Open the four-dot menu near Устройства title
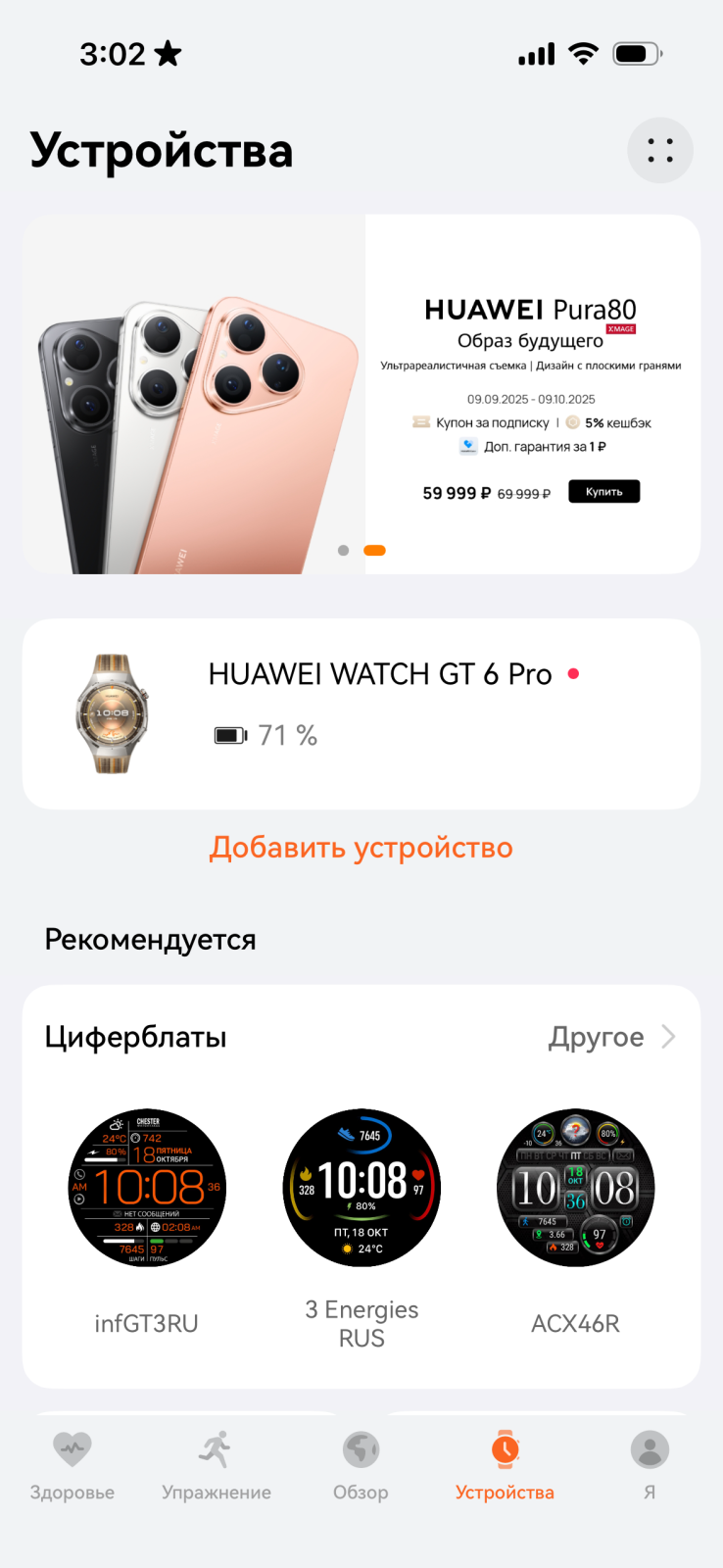The image size is (723, 1568). [660, 150]
